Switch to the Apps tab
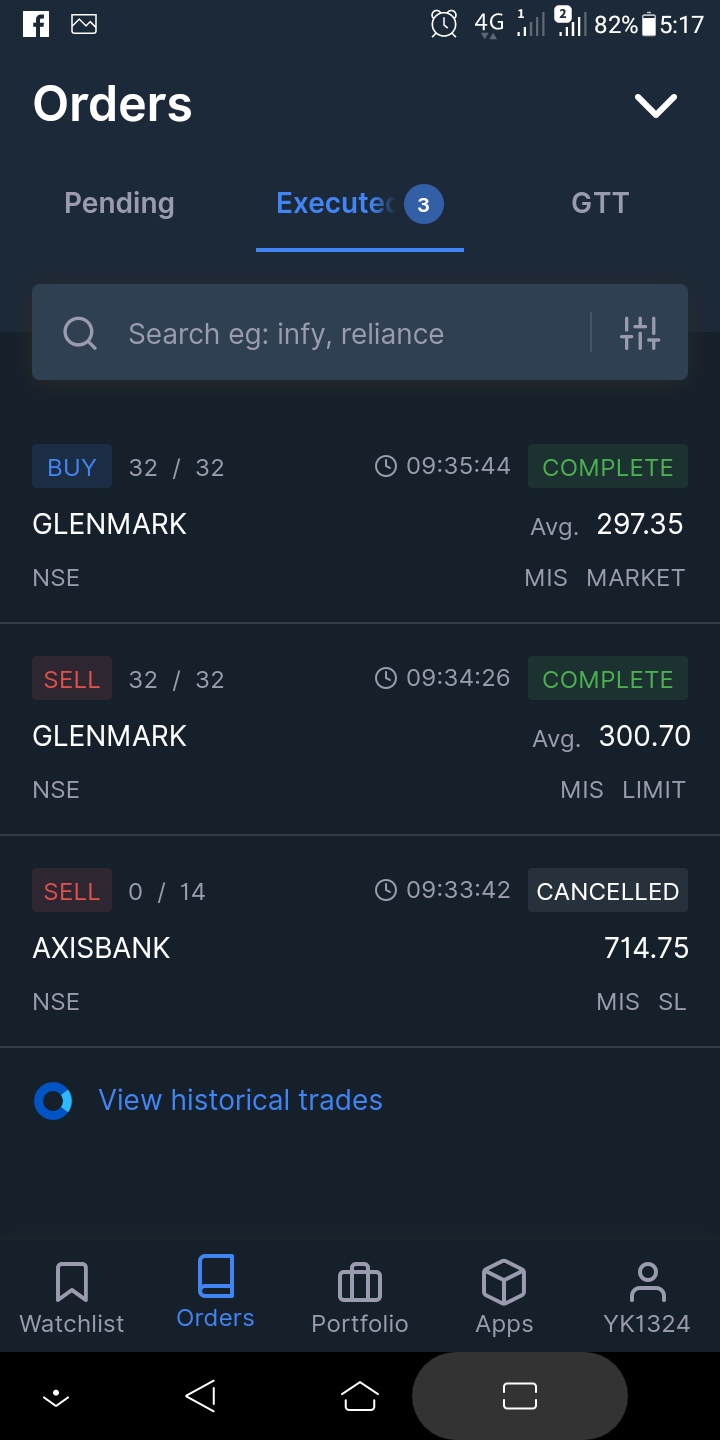The width and height of the screenshot is (720, 1440). point(504,1297)
